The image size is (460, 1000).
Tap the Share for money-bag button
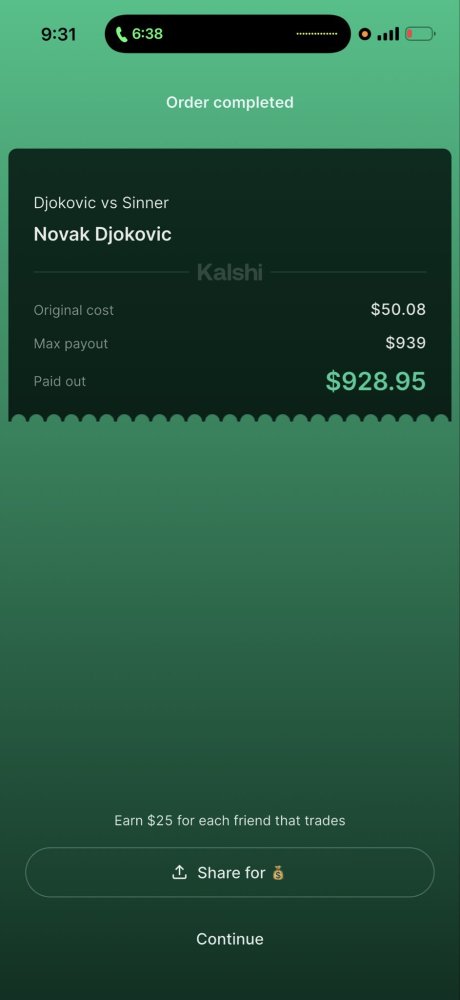pyautogui.click(x=230, y=872)
